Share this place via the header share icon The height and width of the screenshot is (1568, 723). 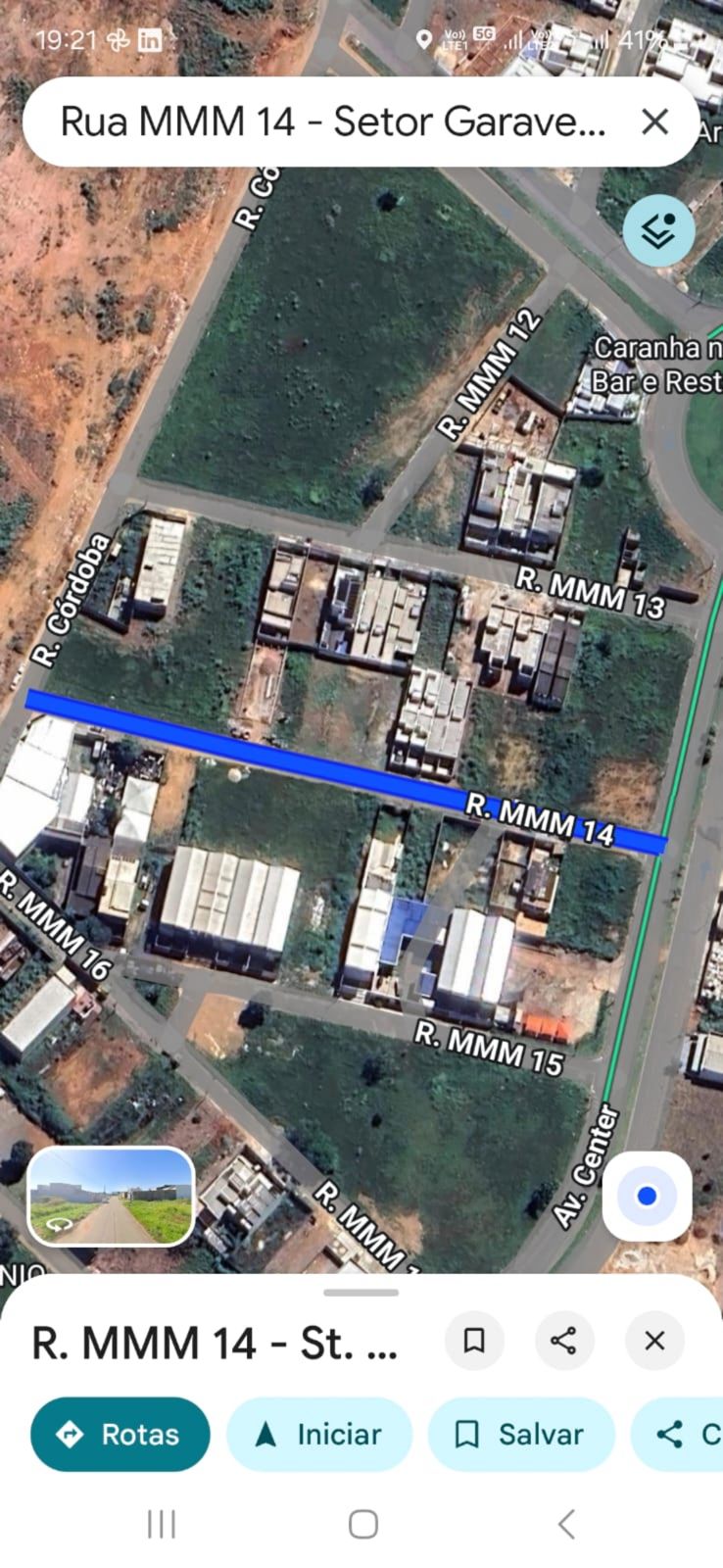point(563,1340)
